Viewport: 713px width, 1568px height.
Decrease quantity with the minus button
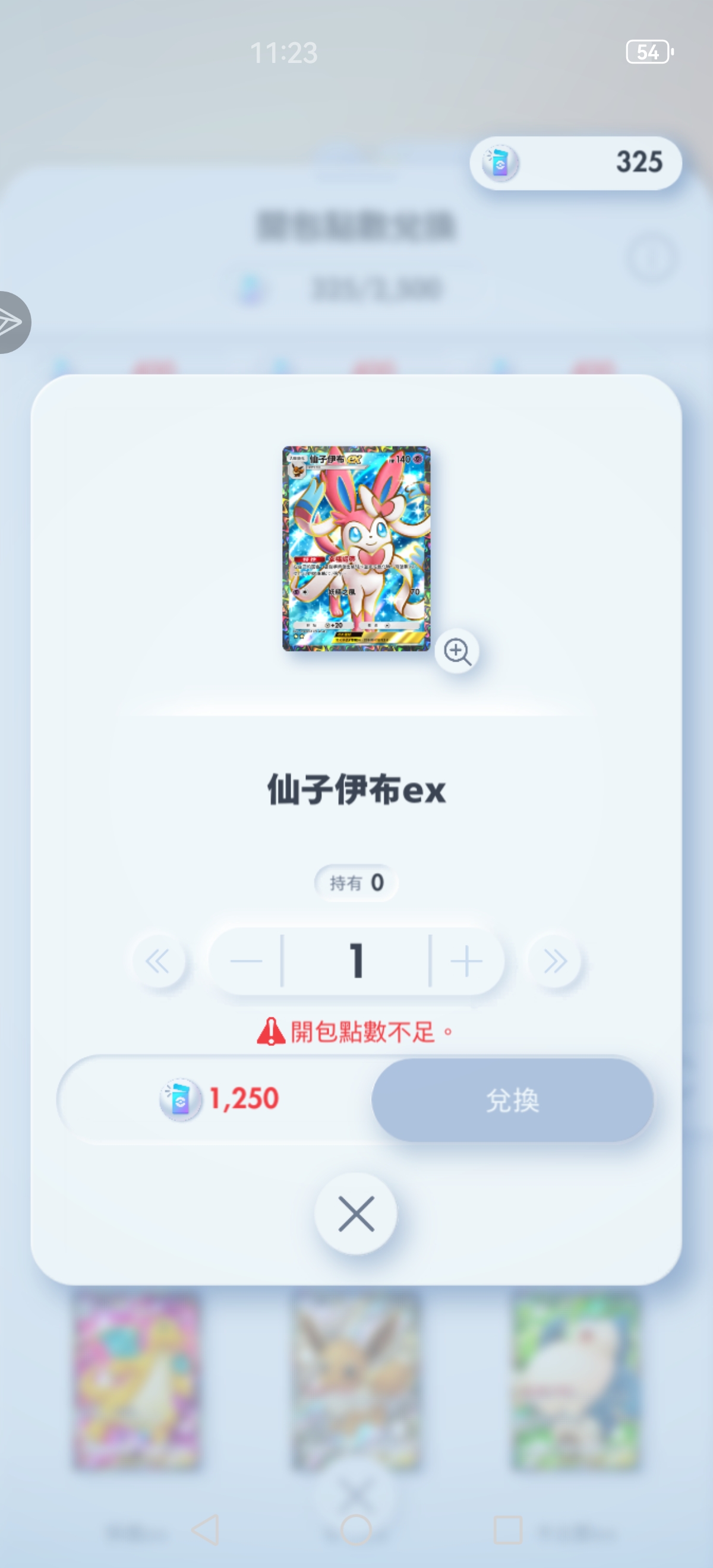coord(246,962)
